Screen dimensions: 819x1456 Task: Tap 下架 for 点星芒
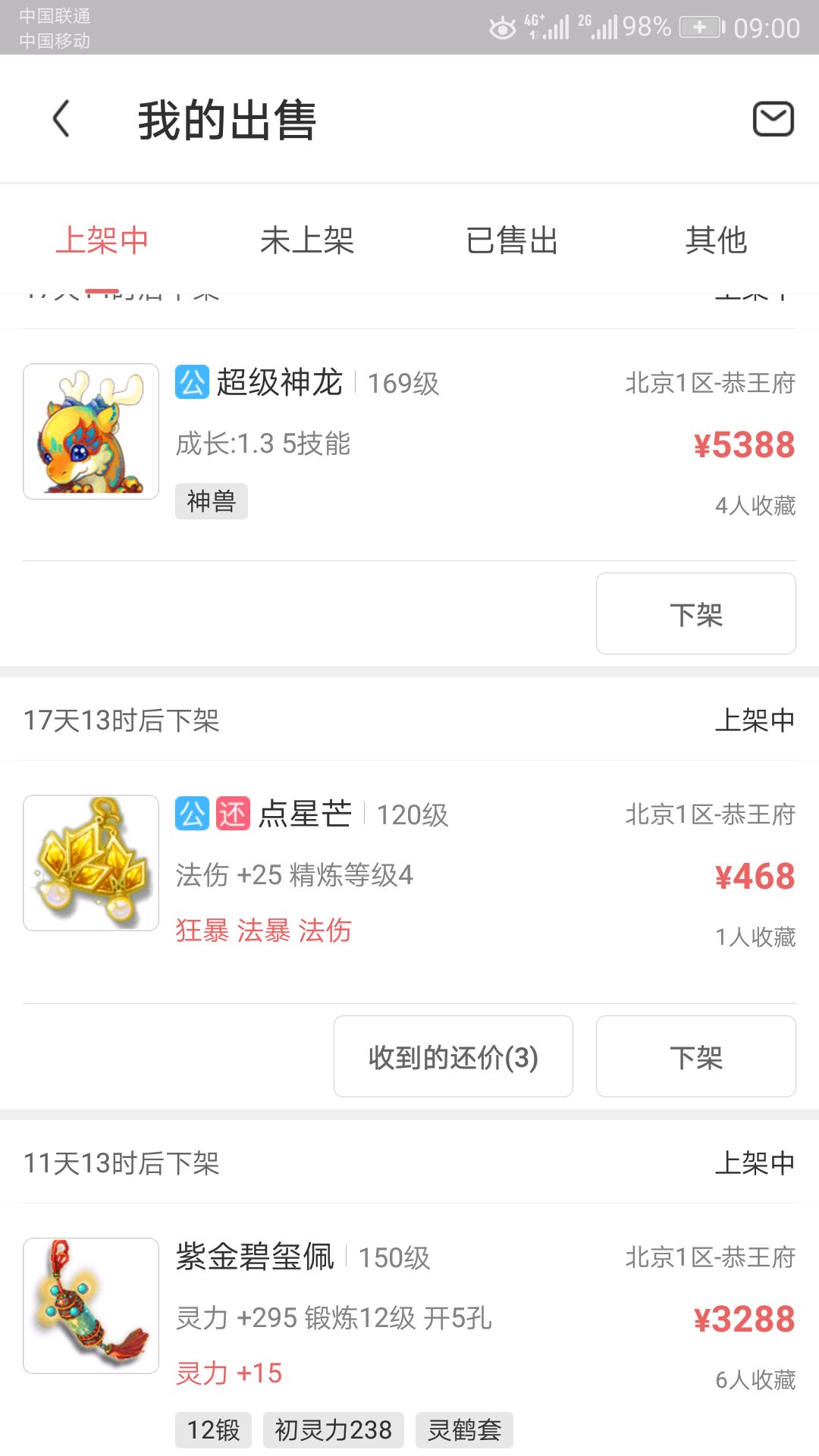tap(696, 1056)
